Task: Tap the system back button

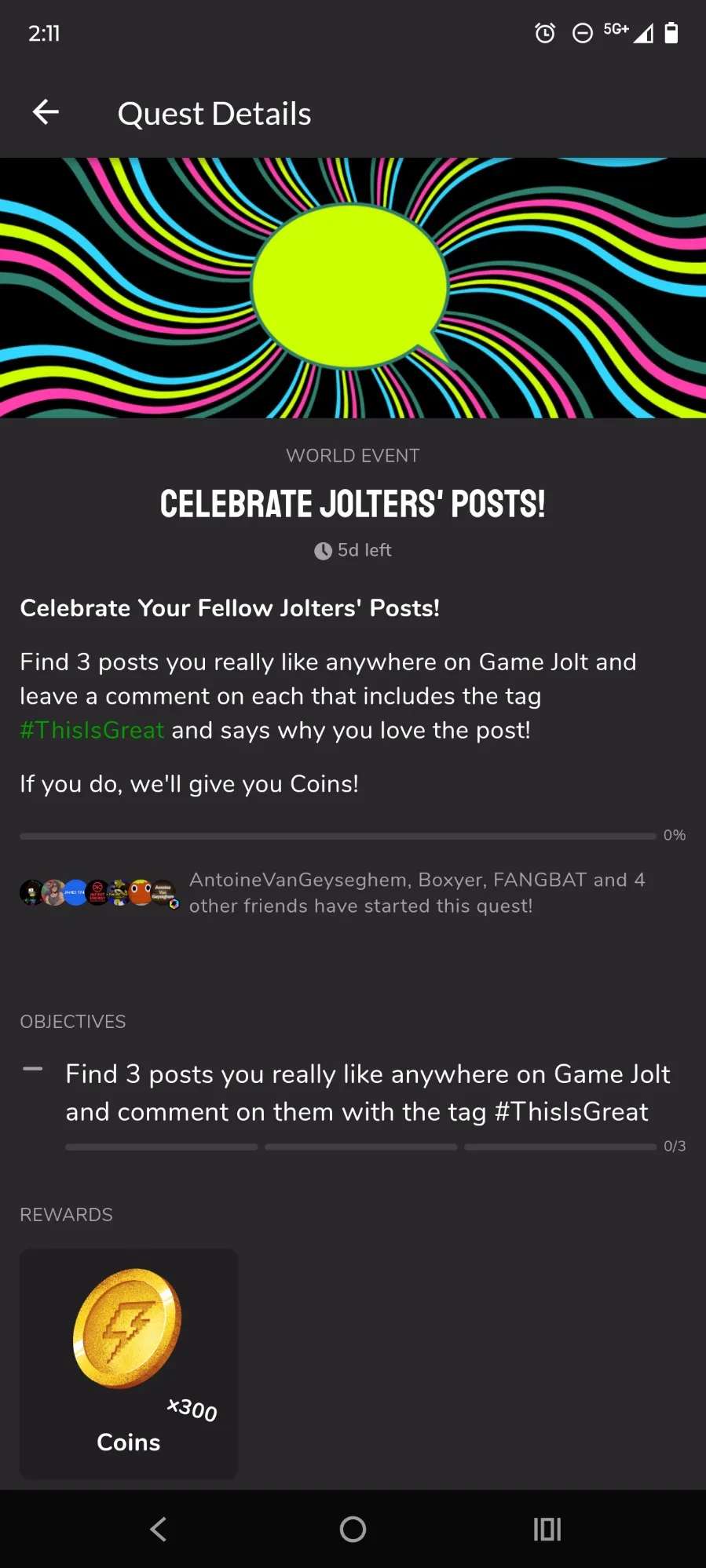Action: tap(158, 1529)
